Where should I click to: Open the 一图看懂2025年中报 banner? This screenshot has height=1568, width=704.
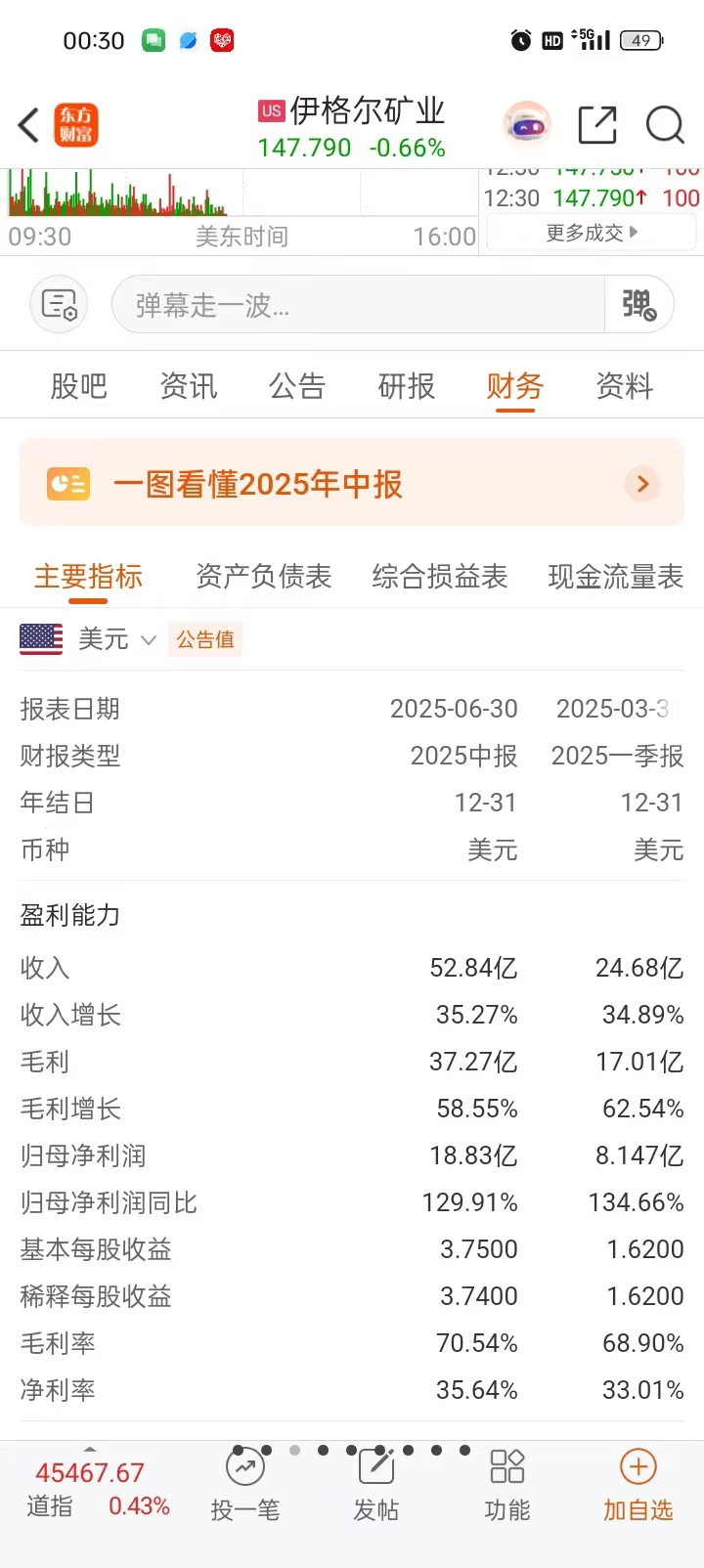pyautogui.click(x=352, y=484)
